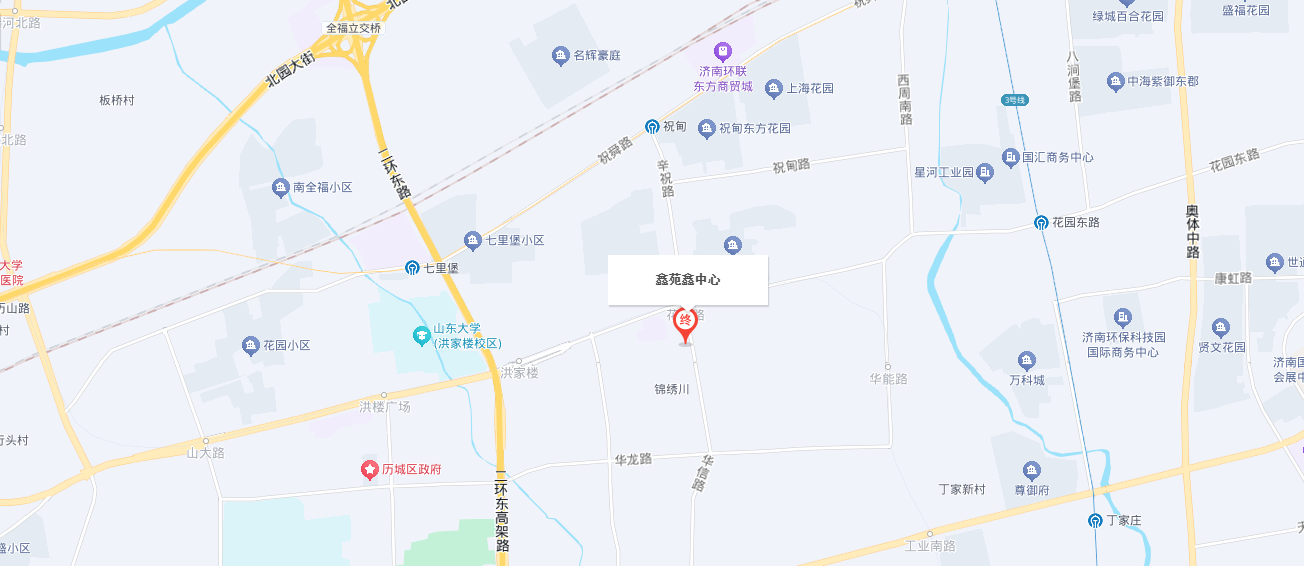This screenshot has width=1304, height=566.
Task: Open the 国汇商务中心 building marker
Action: (1011, 157)
